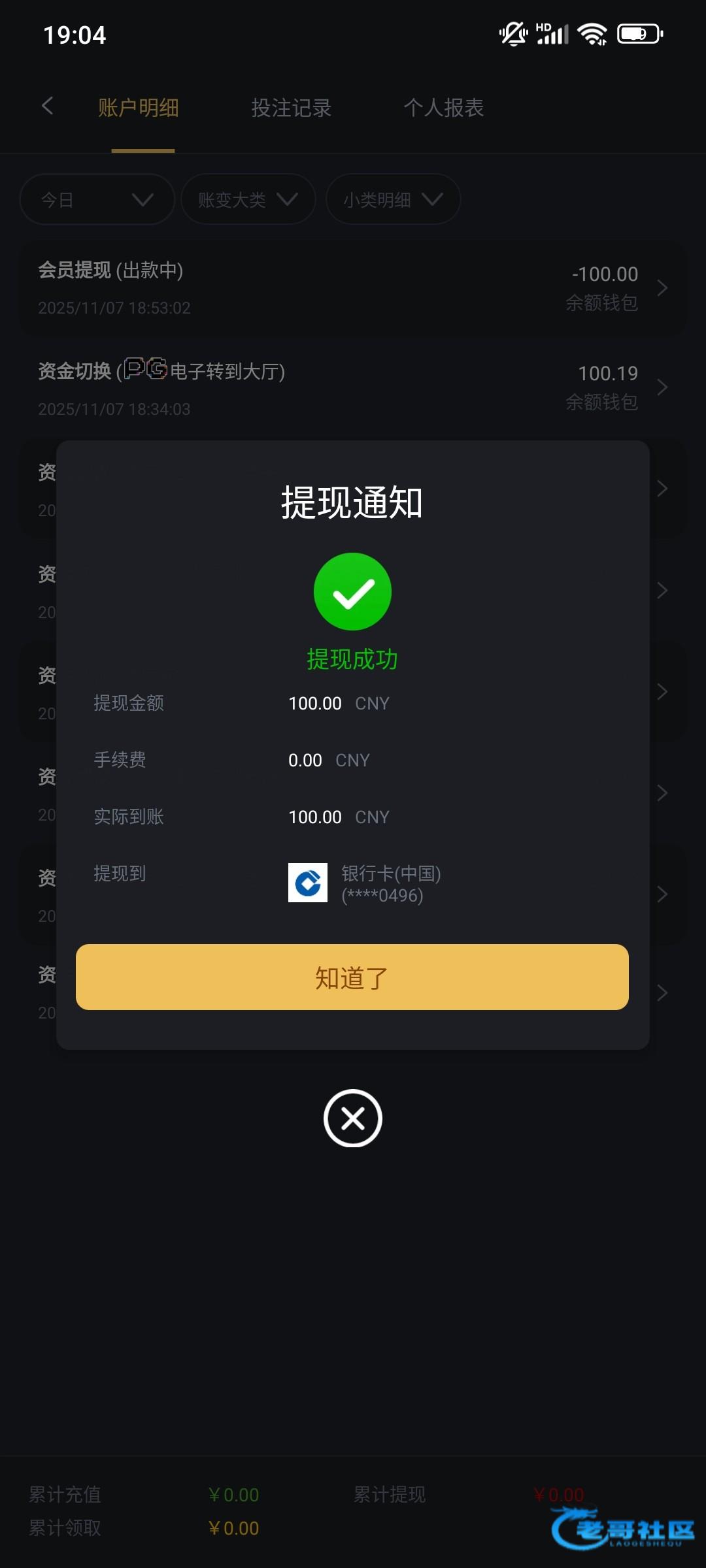706x1568 pixels.
Task: Switch to the 个人报表 tab
Action: tap(444, 108)
